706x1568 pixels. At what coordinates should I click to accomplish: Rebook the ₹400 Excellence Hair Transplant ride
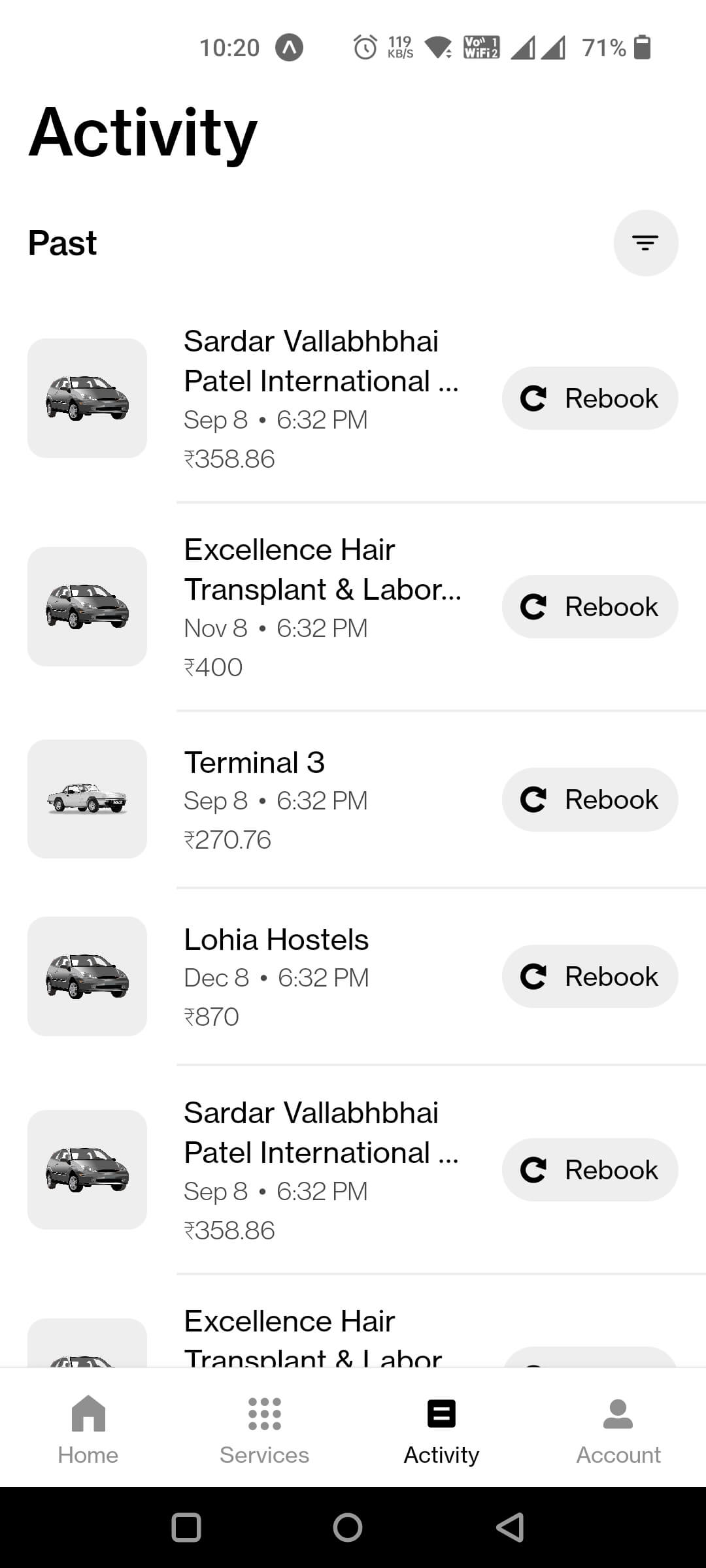[x=590, y=606]
